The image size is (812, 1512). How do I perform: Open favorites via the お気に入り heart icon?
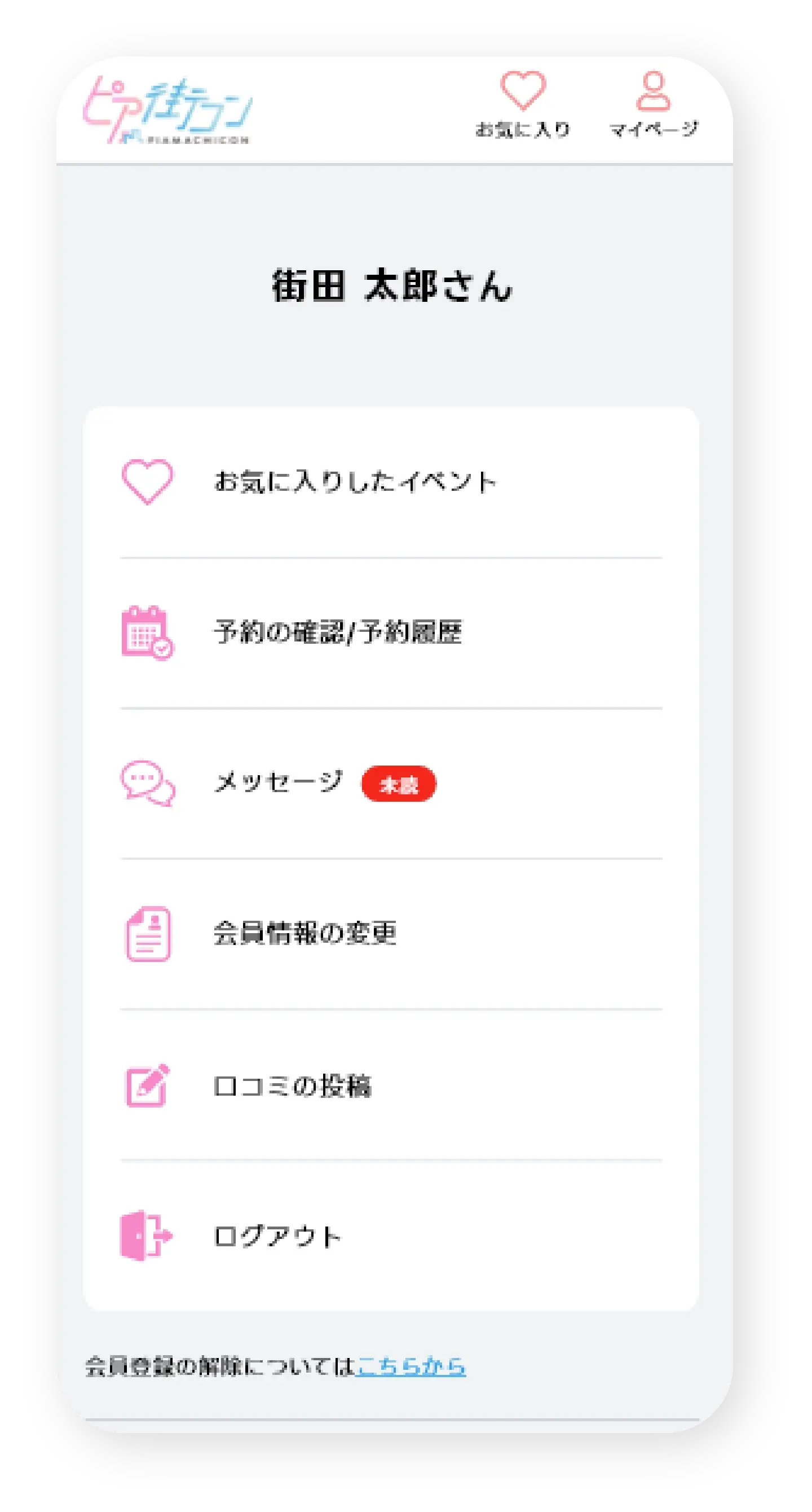point(522,104)
